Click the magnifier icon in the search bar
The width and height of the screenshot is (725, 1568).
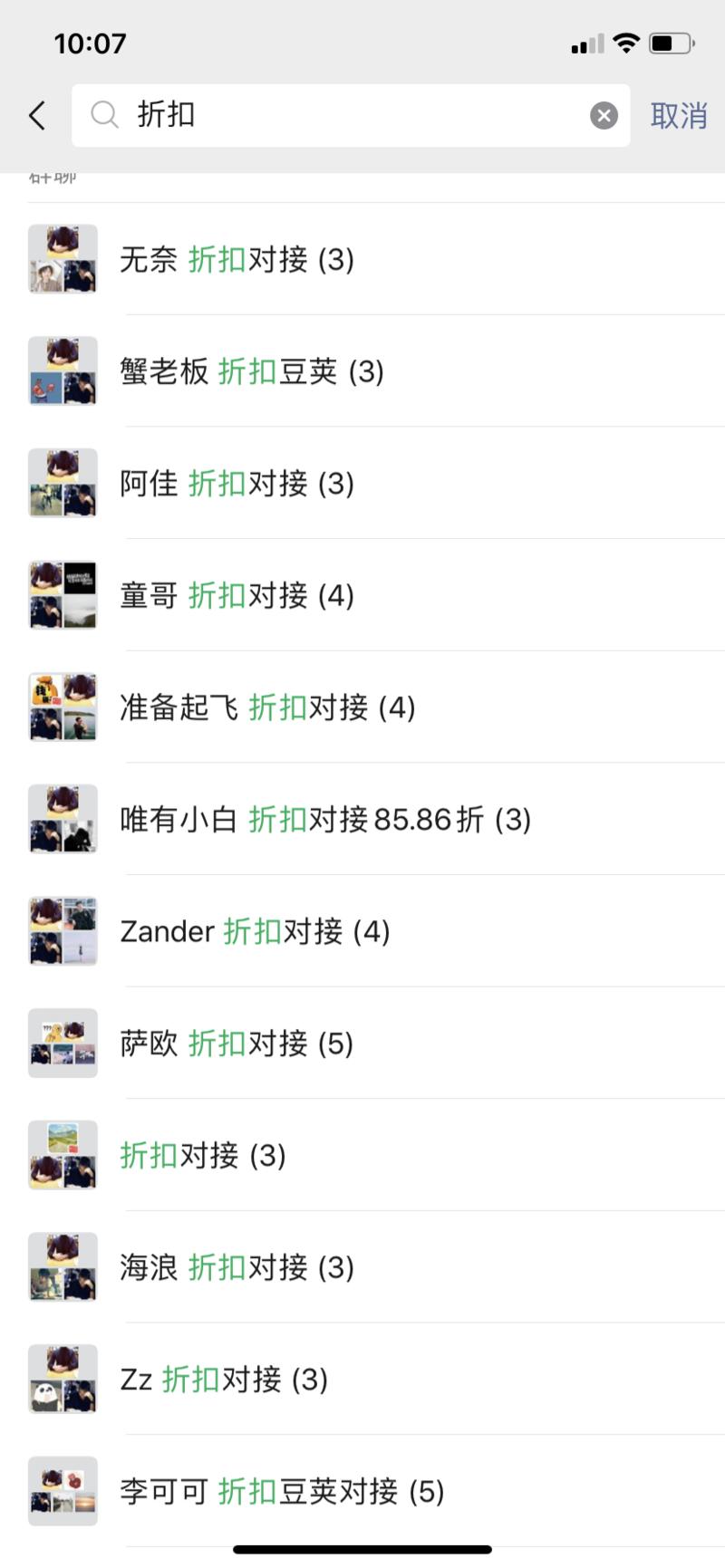point(105,115)
